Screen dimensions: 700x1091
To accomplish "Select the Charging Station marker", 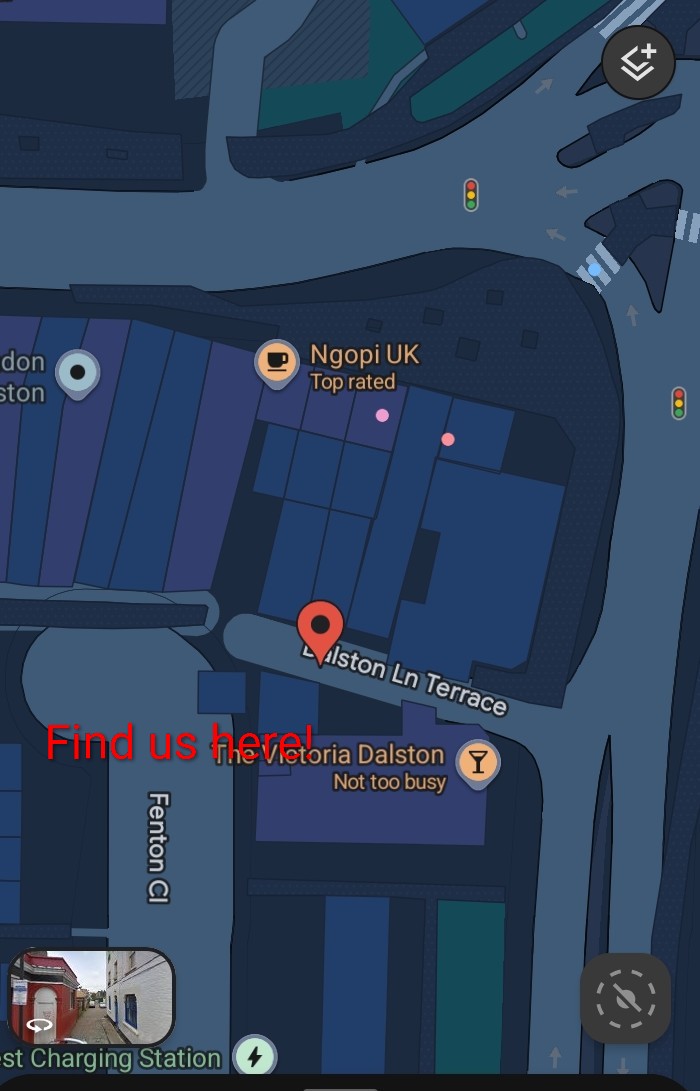I will 254,1056.
